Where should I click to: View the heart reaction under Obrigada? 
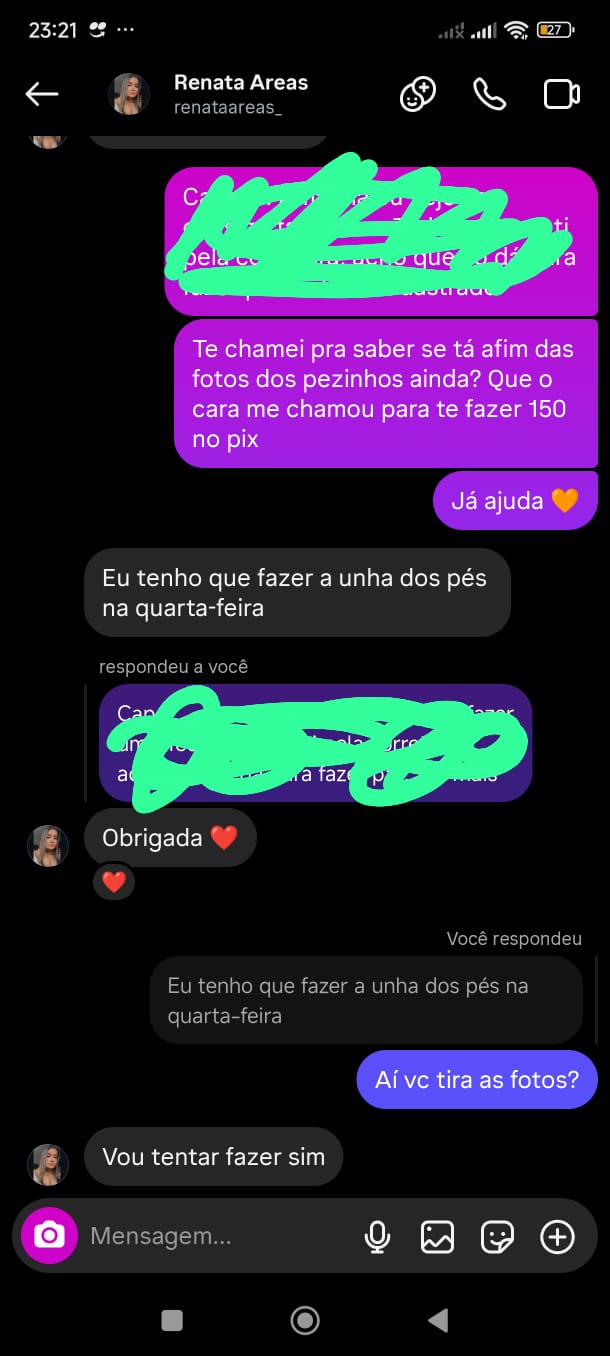click(114, 882)
